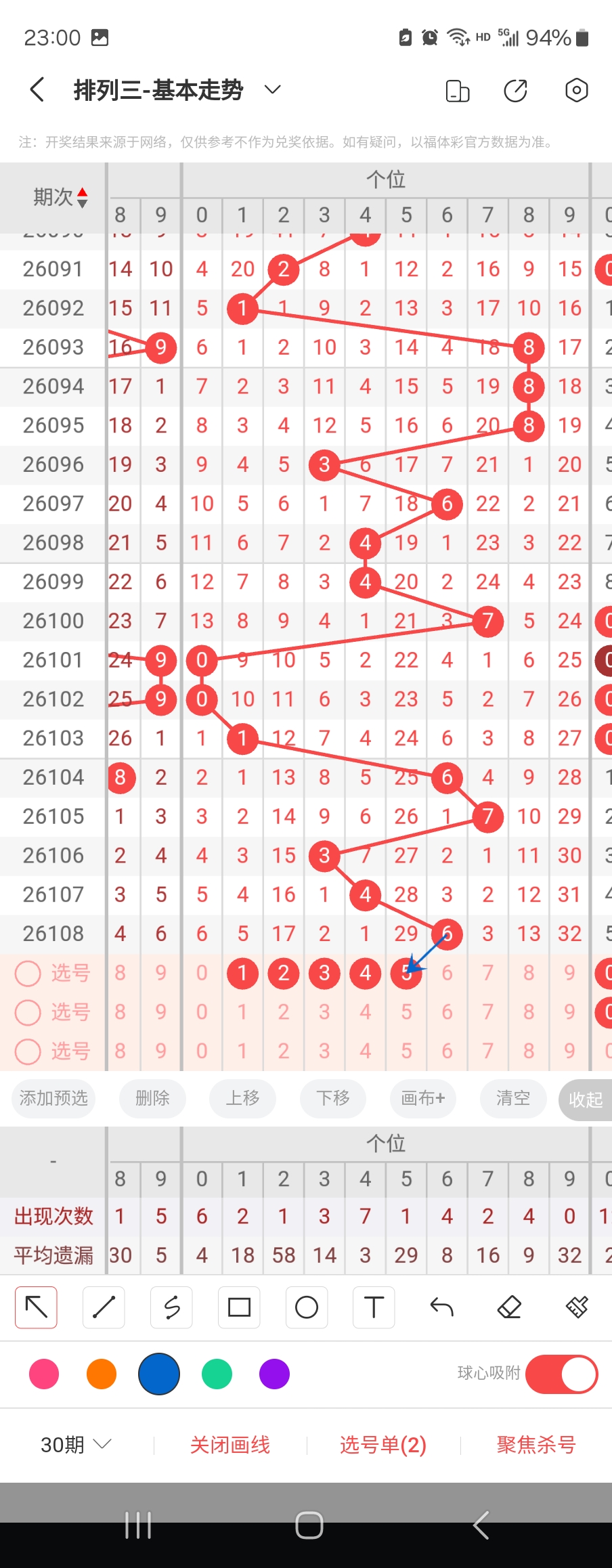Sort draws by tapping 期次

pyautogui.click(x=61, y=197)
